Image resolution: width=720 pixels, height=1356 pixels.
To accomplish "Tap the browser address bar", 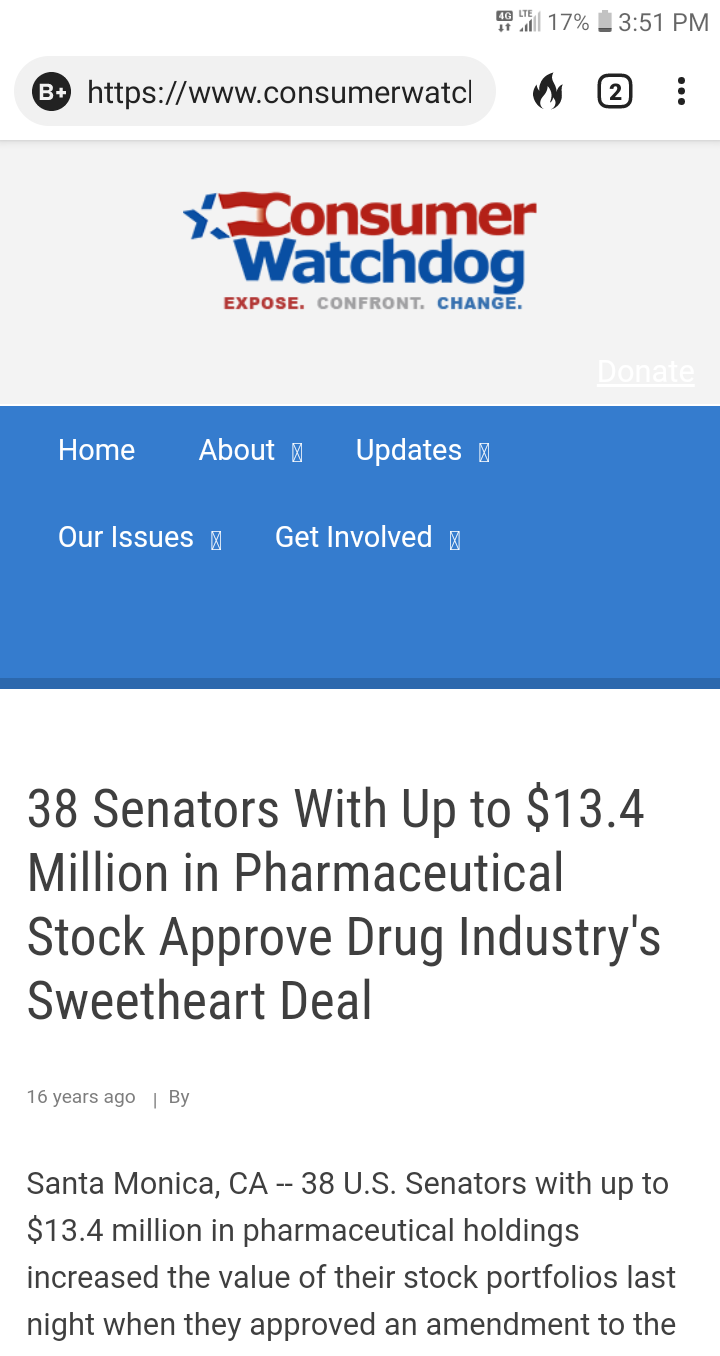I will click(x=255, y=92).
